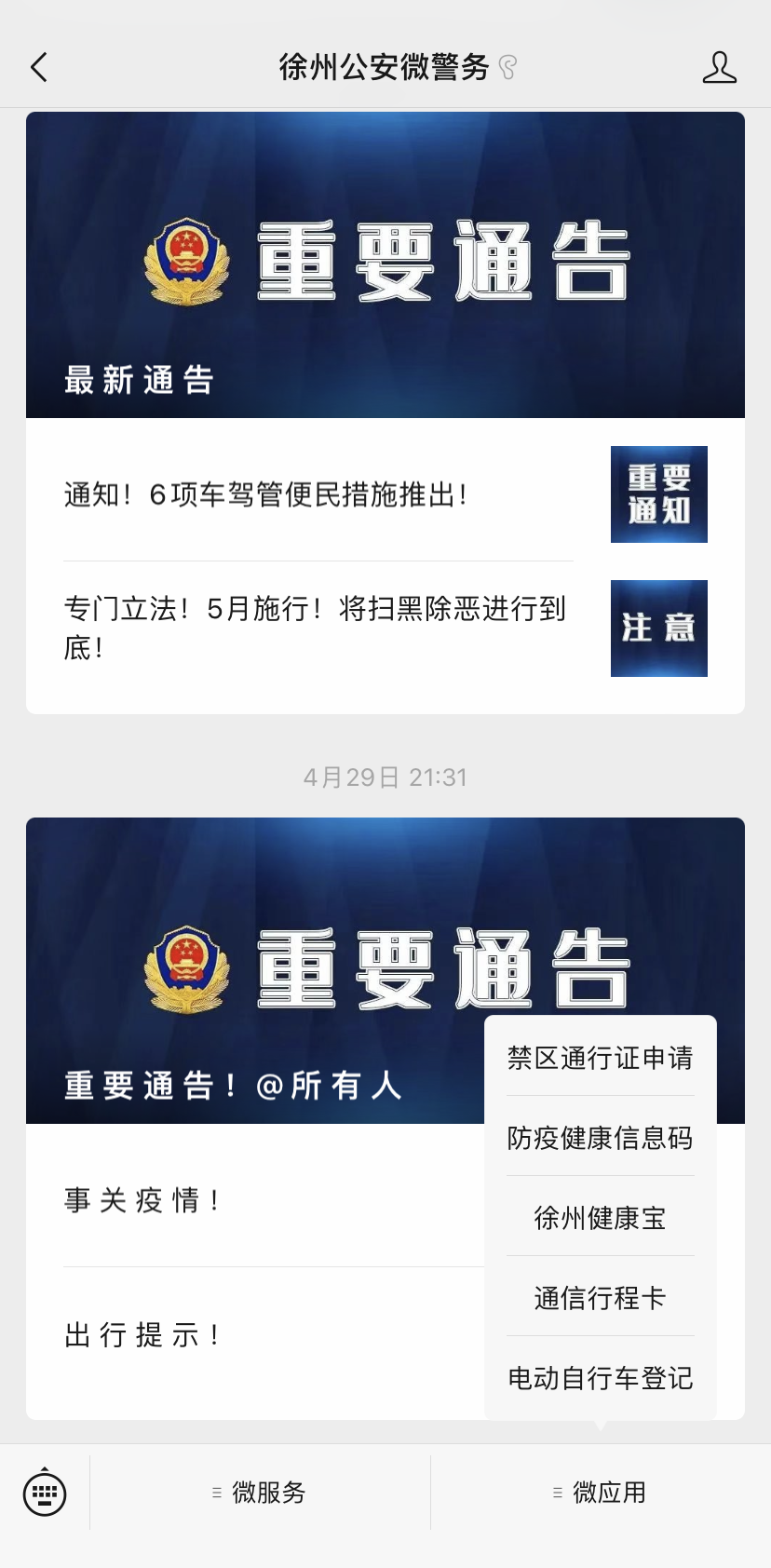Open 通知！6项车驾管便民措施推出 article

click(x=317, y=494)
